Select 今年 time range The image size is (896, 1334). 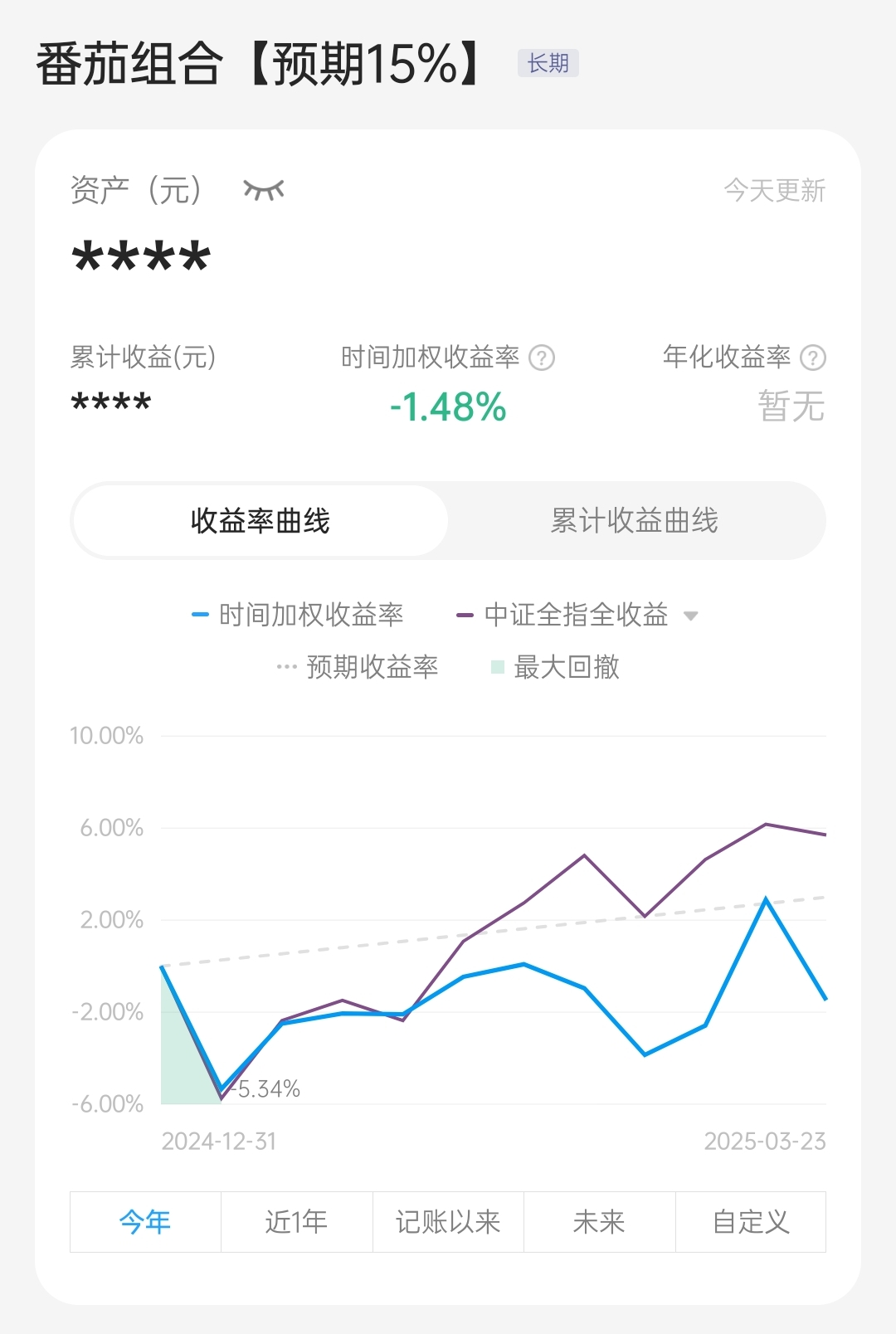pyautogui.click(x=145, y=1222)
